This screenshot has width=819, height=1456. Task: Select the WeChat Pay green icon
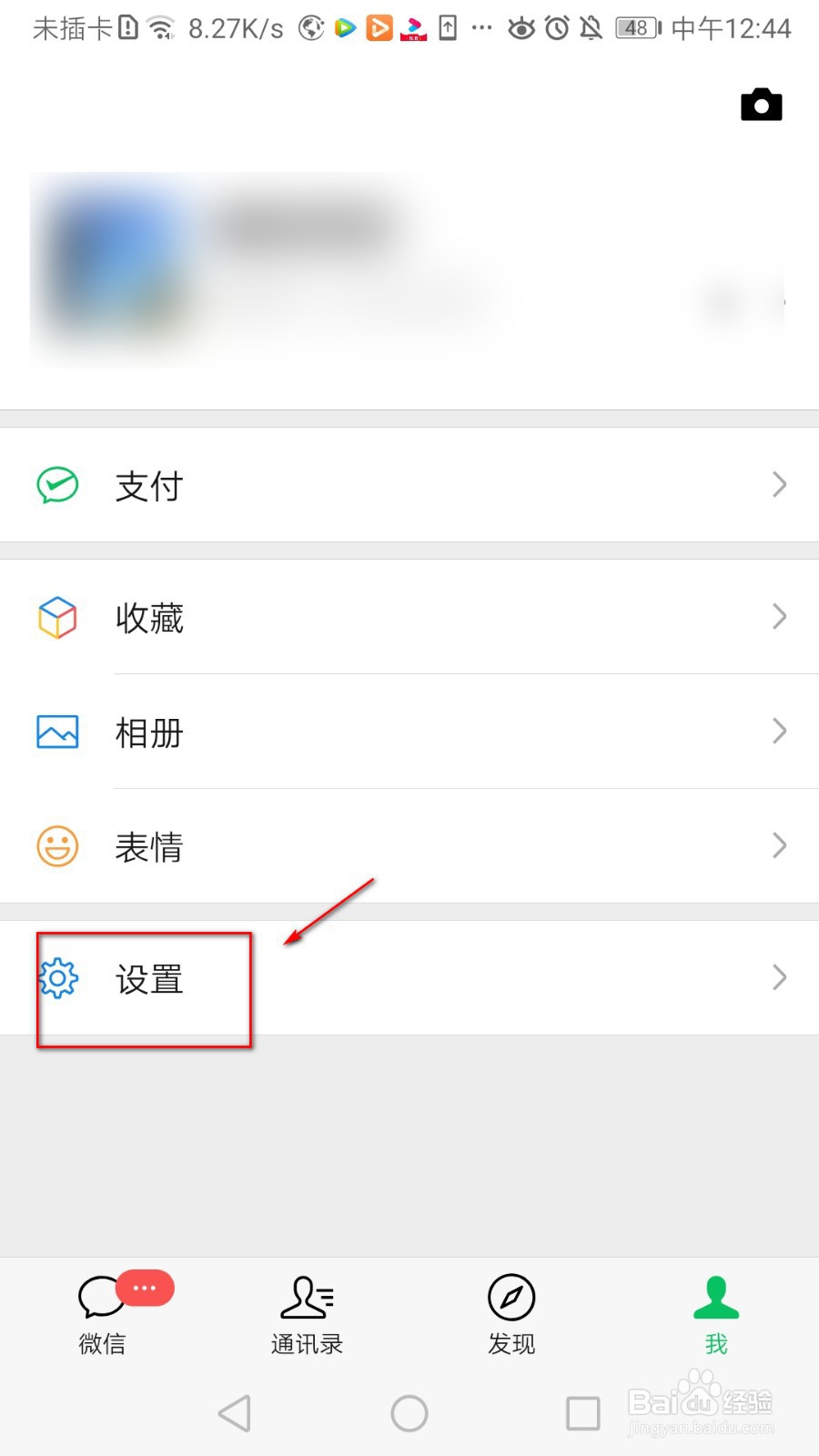tap(57, 485)
